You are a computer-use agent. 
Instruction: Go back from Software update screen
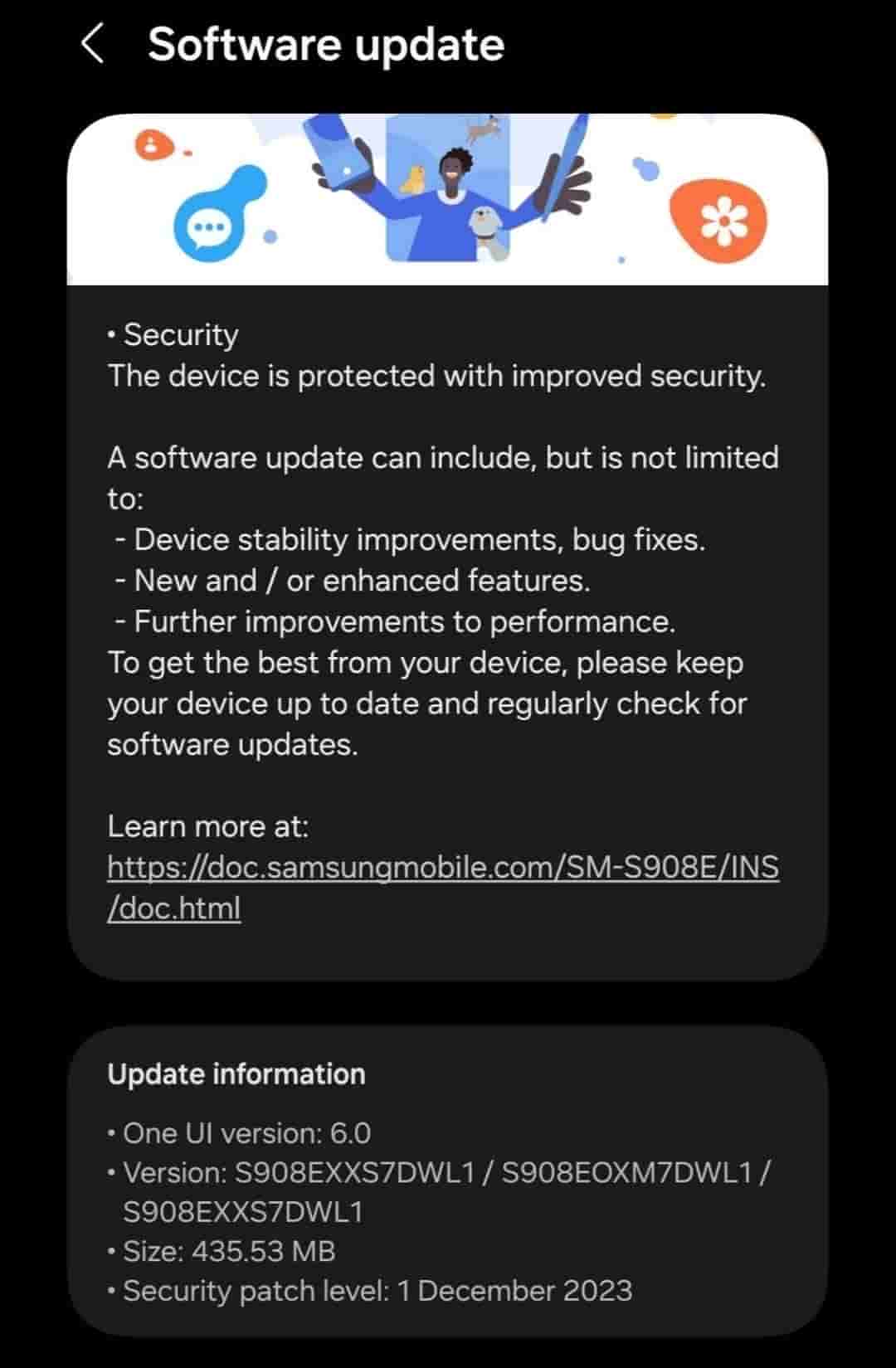(93, 44)
